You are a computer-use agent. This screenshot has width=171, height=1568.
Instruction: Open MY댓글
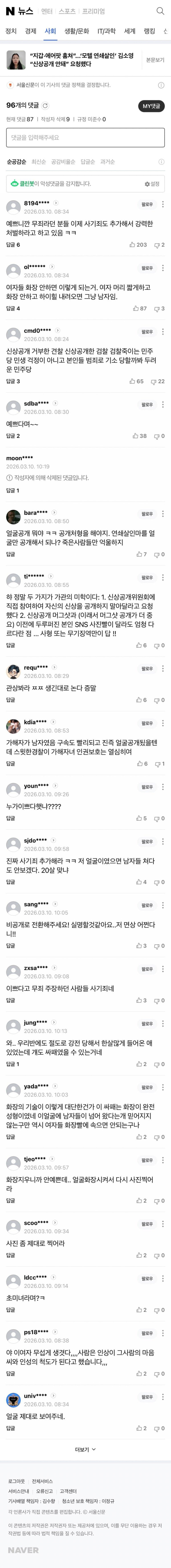(151, 106)
